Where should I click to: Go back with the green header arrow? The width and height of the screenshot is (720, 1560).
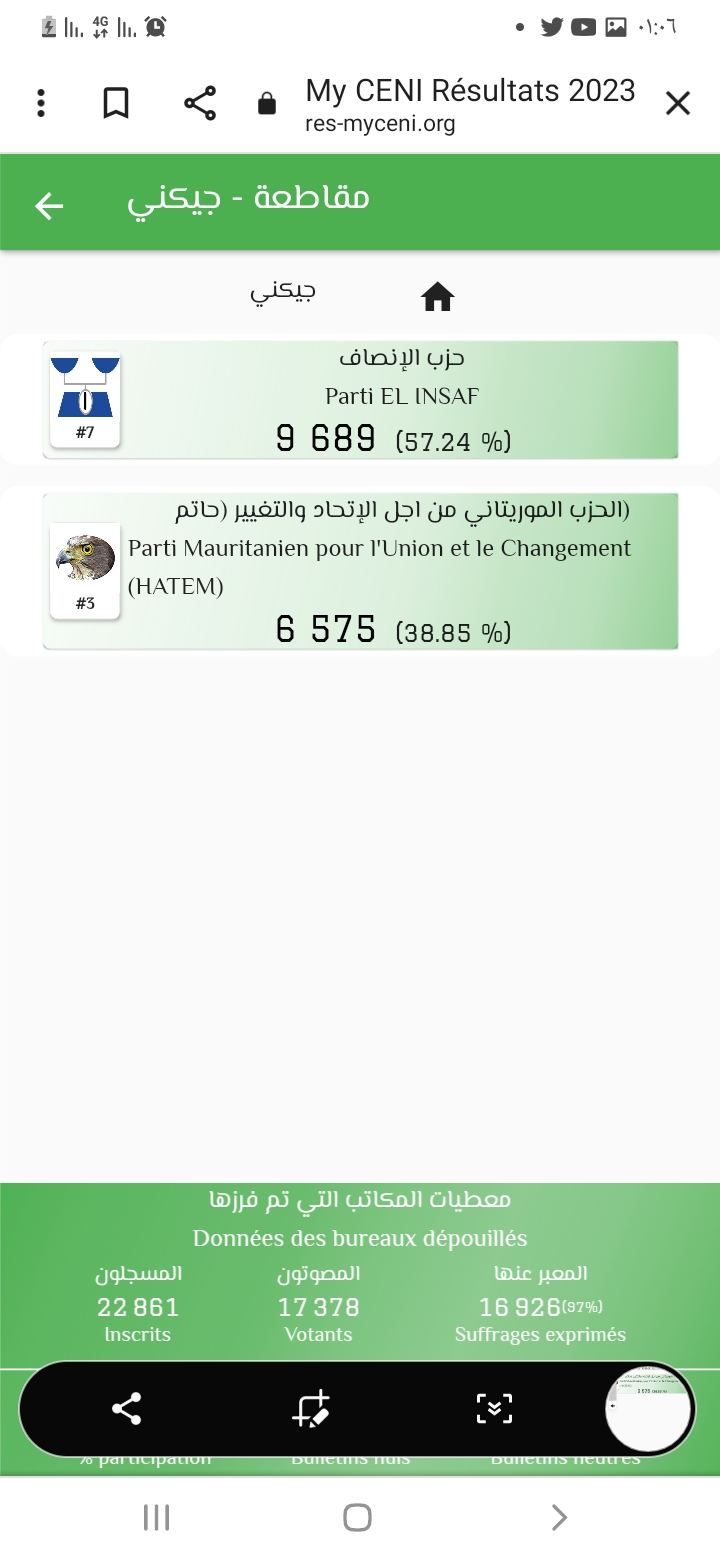49,206
